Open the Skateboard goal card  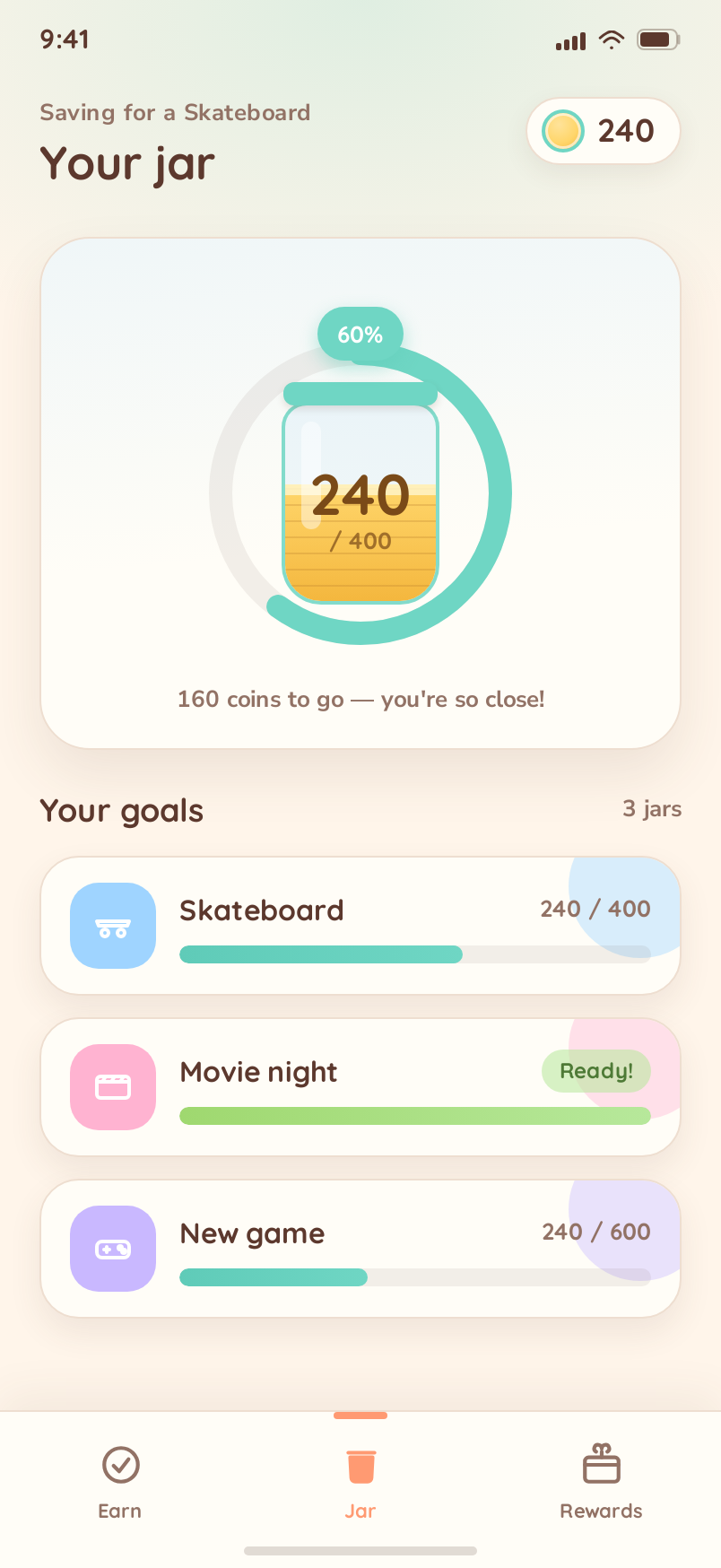point(360,926)
